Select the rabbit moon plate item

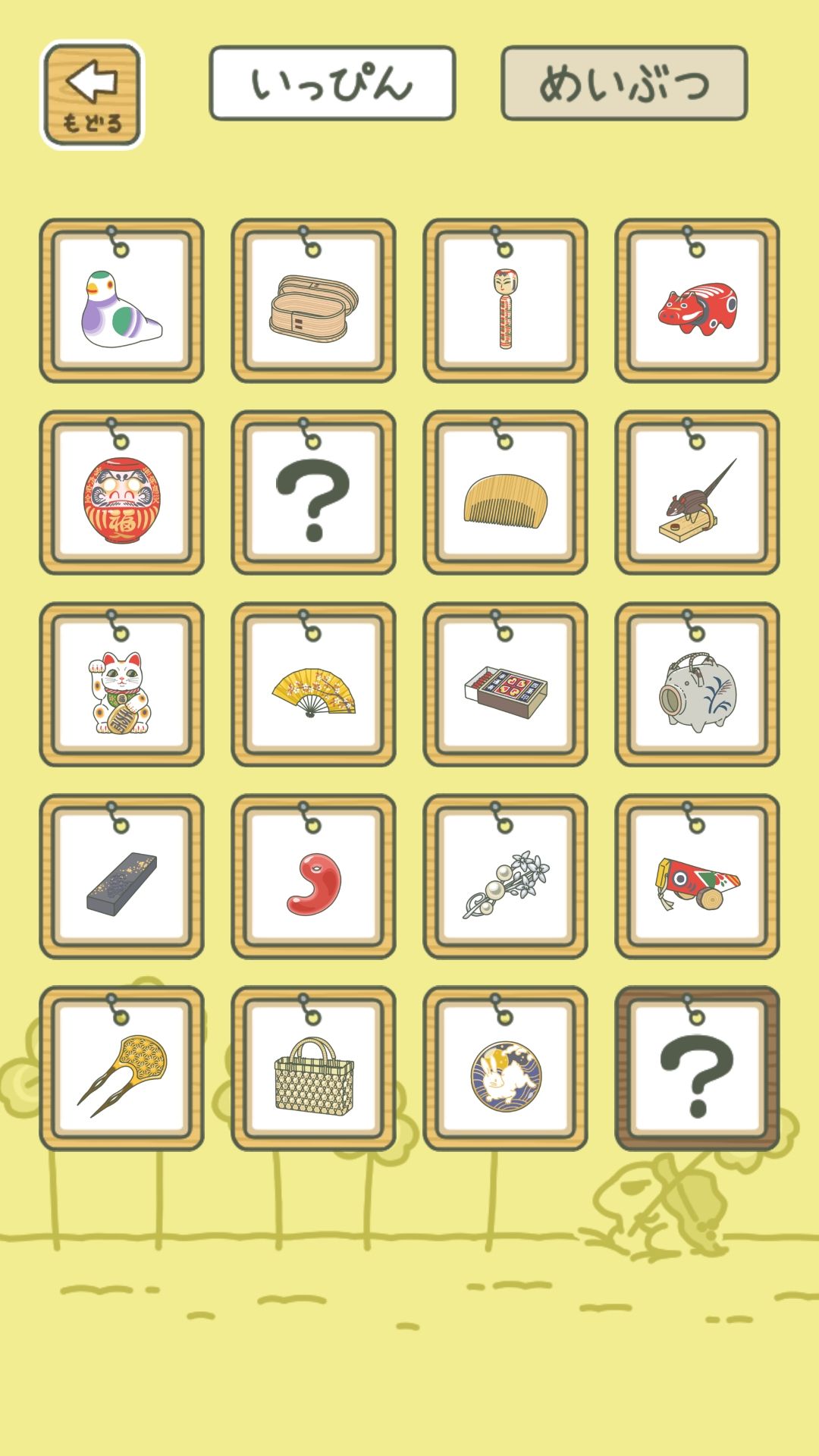(505, 1068)
